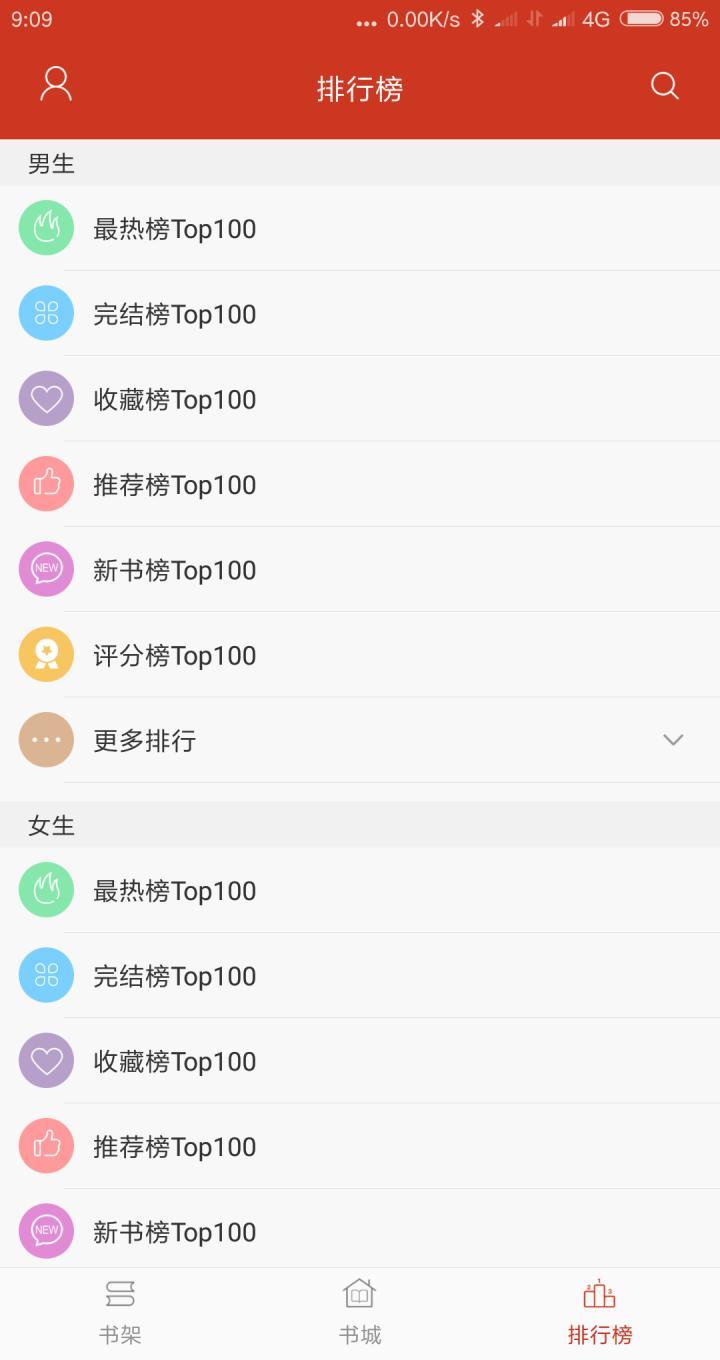Viewport: 720px width, 1360px height.
Task: Tap the 女生 section header
Action: (x=50, y=824)
